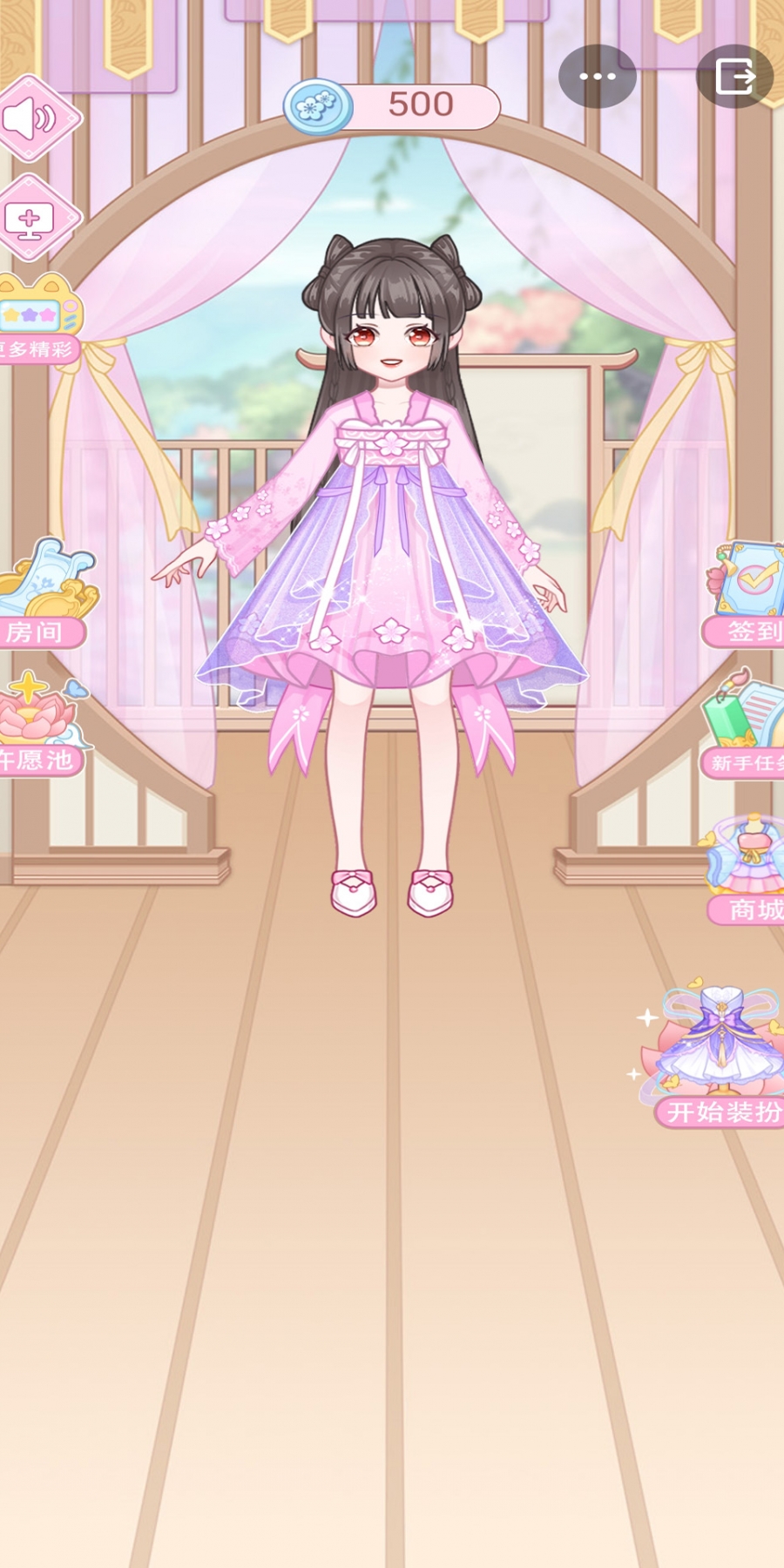Open 签到 daily check-in
Viewport: 784px width, 1568px height.
[x=747, y=594]
